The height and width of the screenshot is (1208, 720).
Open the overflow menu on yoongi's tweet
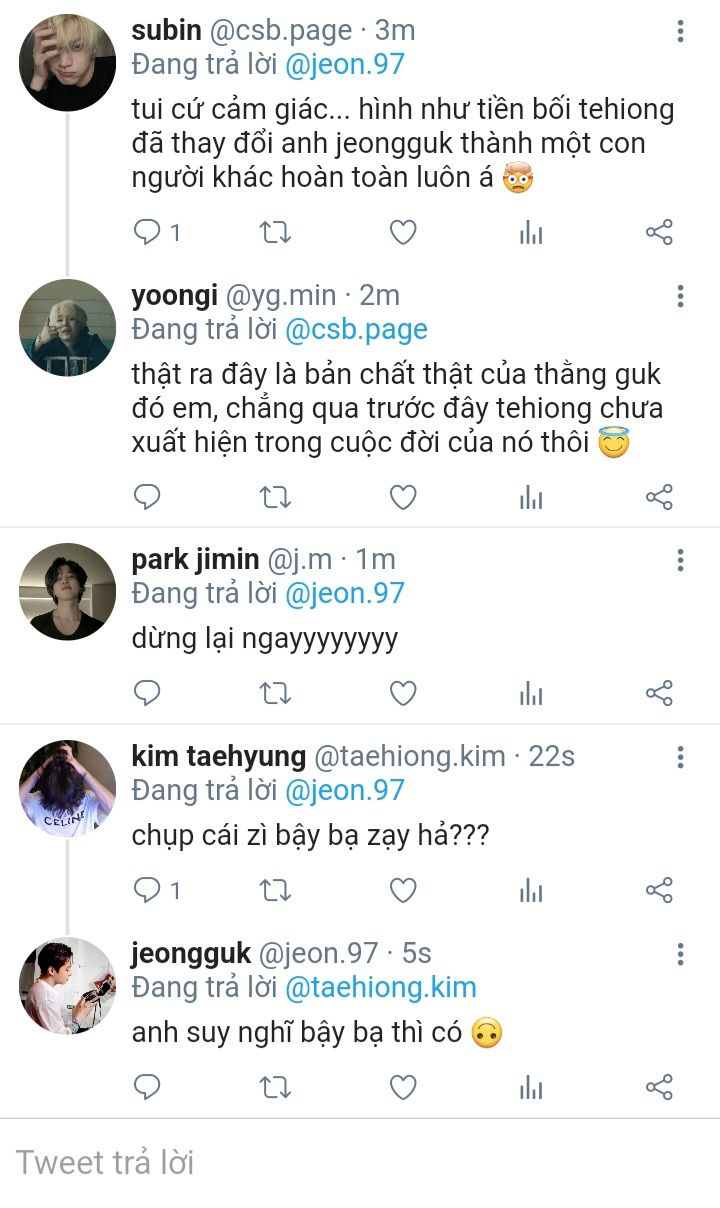click(680, 296)
